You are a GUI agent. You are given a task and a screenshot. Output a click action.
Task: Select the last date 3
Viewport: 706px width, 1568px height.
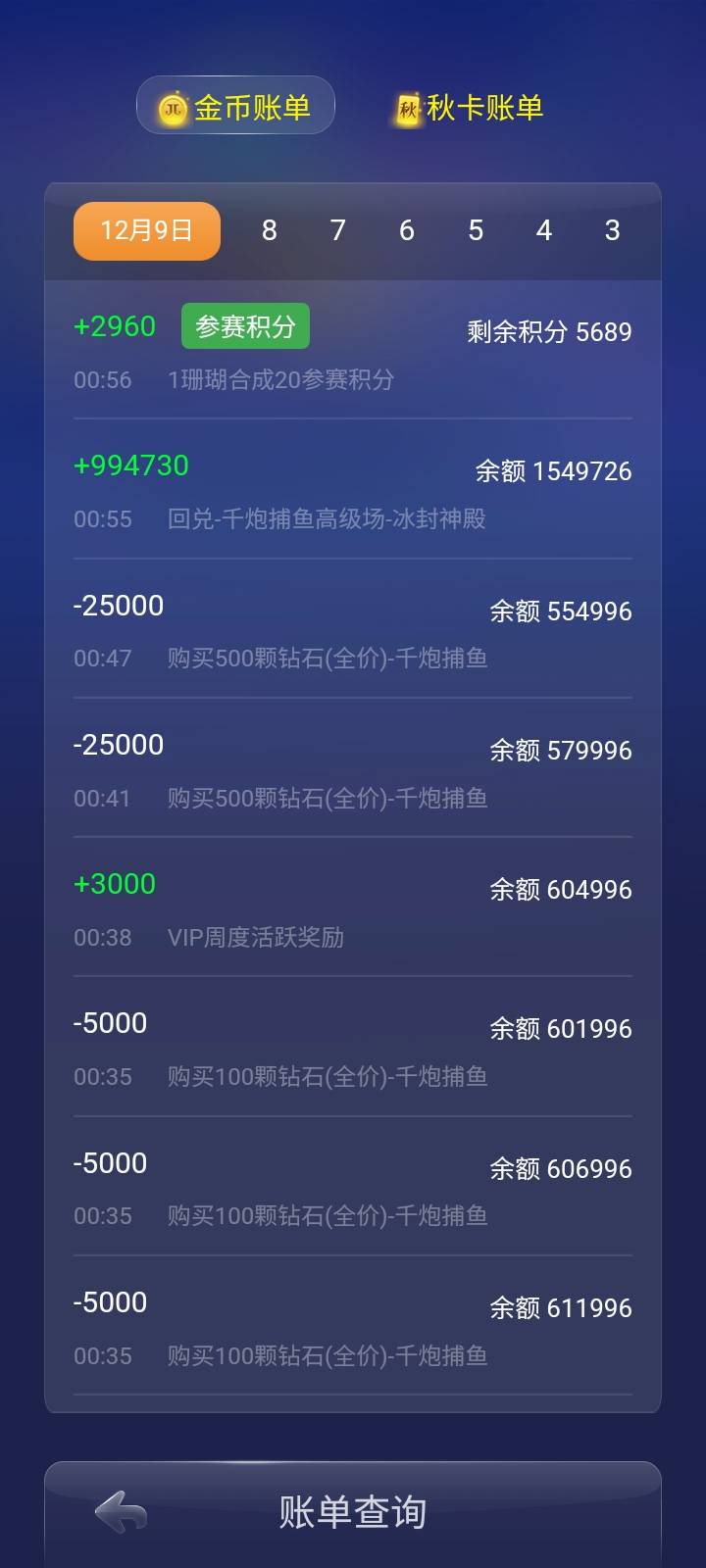coord(611,230)
